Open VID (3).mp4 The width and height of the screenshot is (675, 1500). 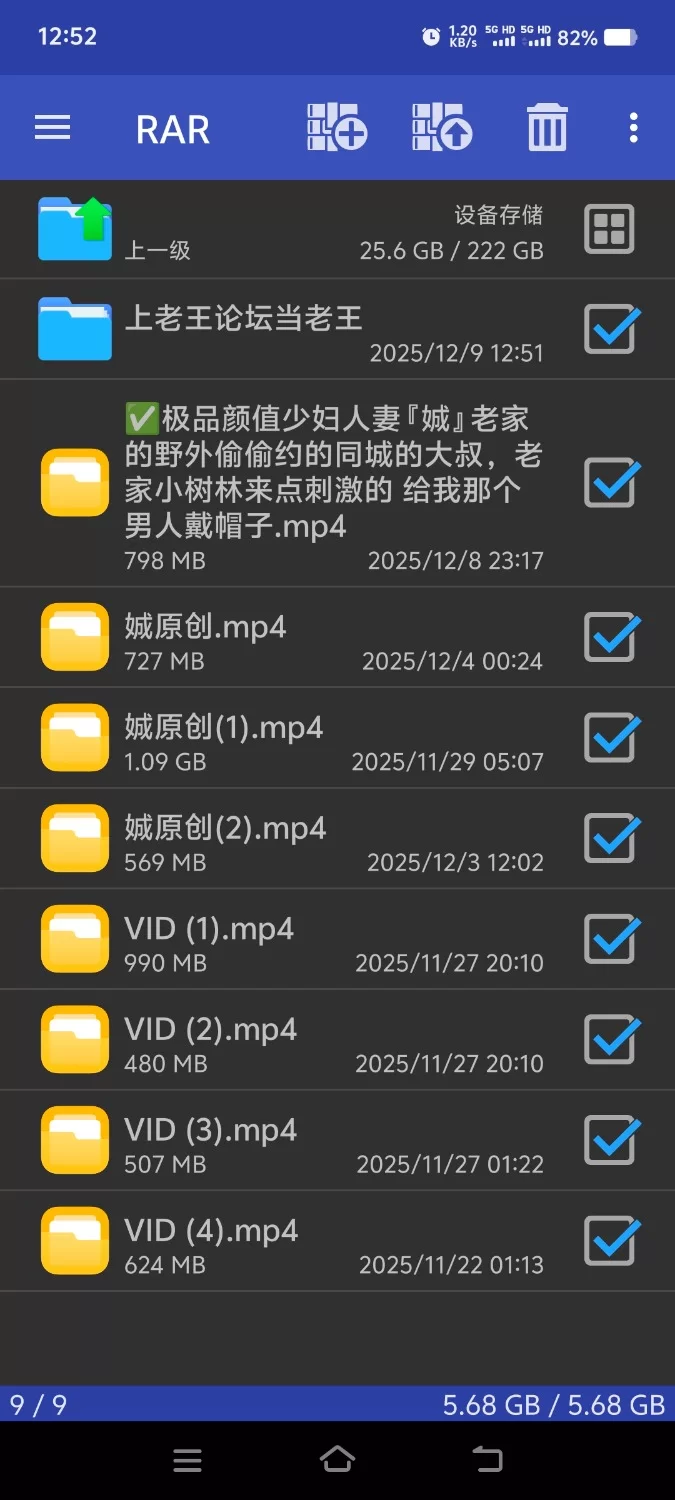tap(210, 1130)
